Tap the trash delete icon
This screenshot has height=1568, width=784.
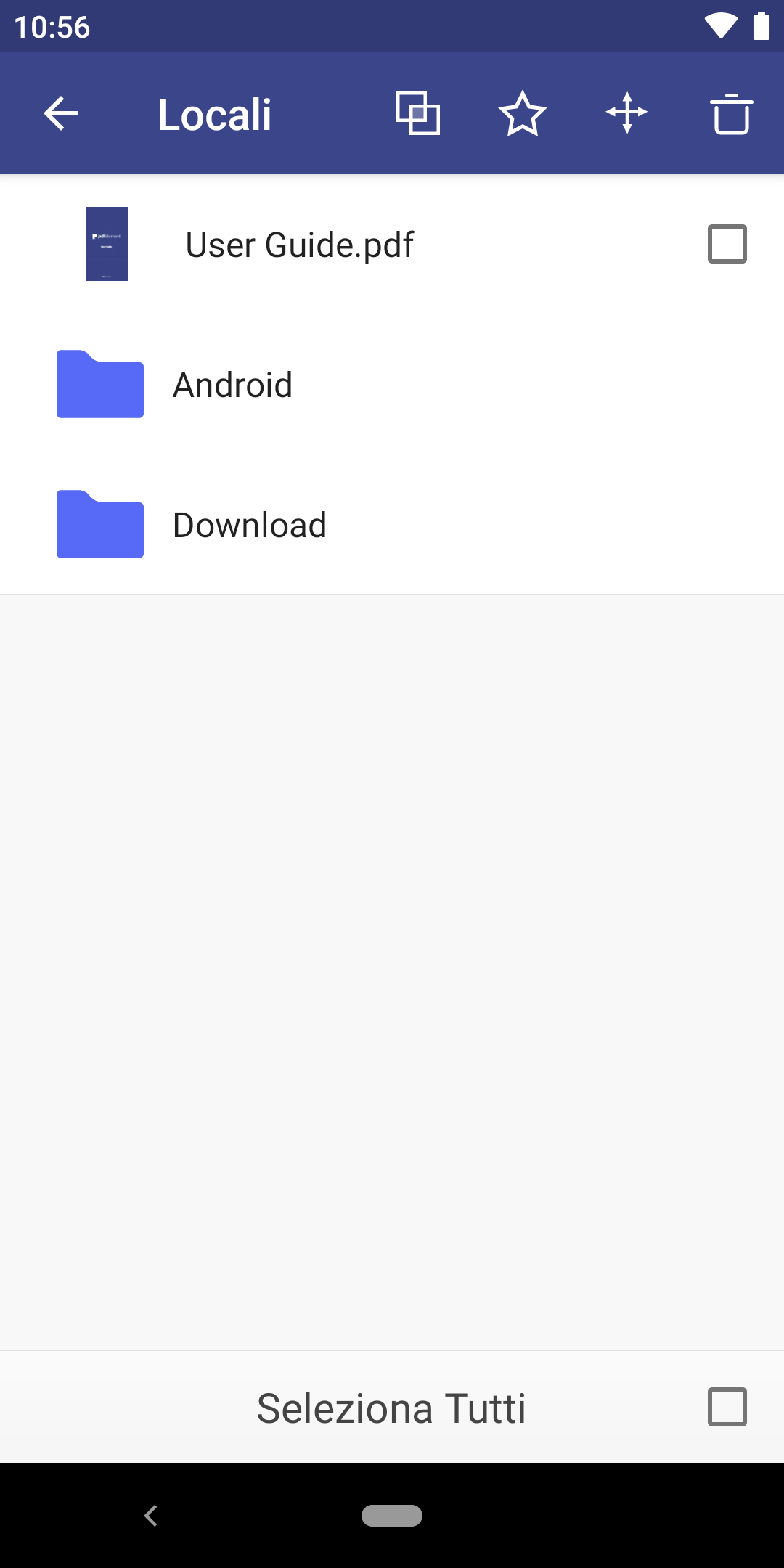731,114
